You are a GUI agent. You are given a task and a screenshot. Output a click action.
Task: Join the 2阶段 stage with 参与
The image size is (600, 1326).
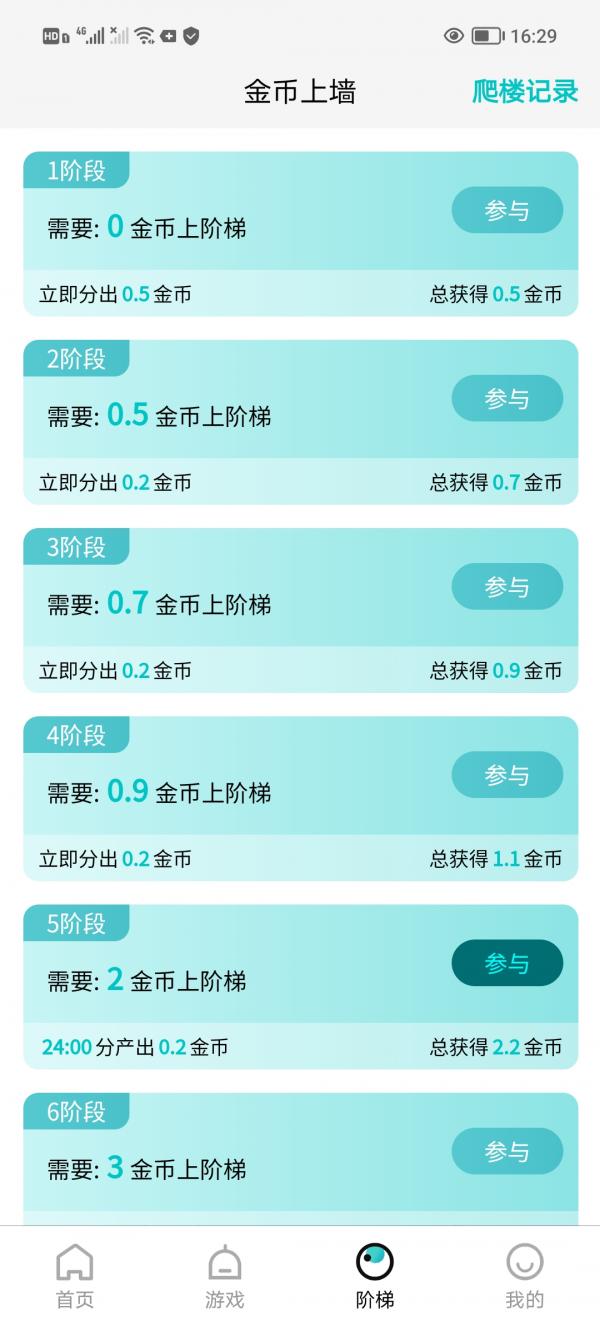[507, 398]
